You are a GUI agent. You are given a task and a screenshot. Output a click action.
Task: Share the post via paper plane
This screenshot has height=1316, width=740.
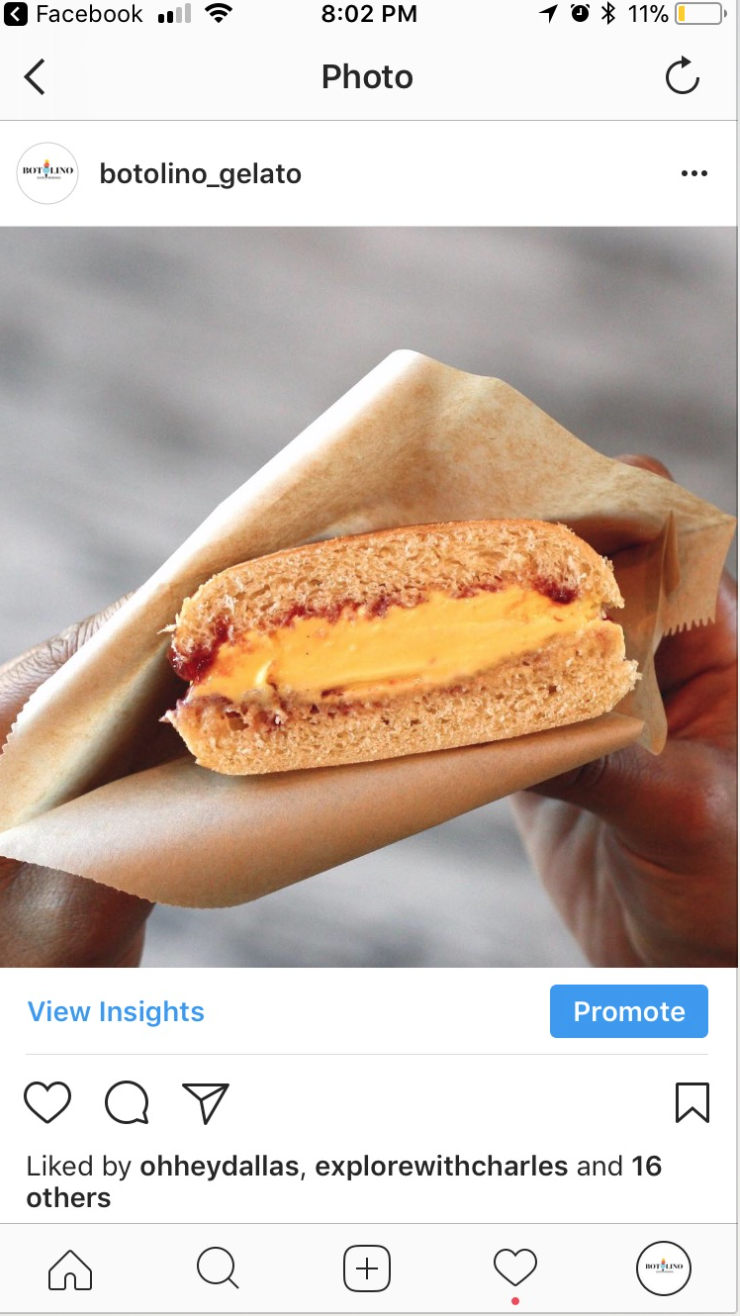[206, 1103]
